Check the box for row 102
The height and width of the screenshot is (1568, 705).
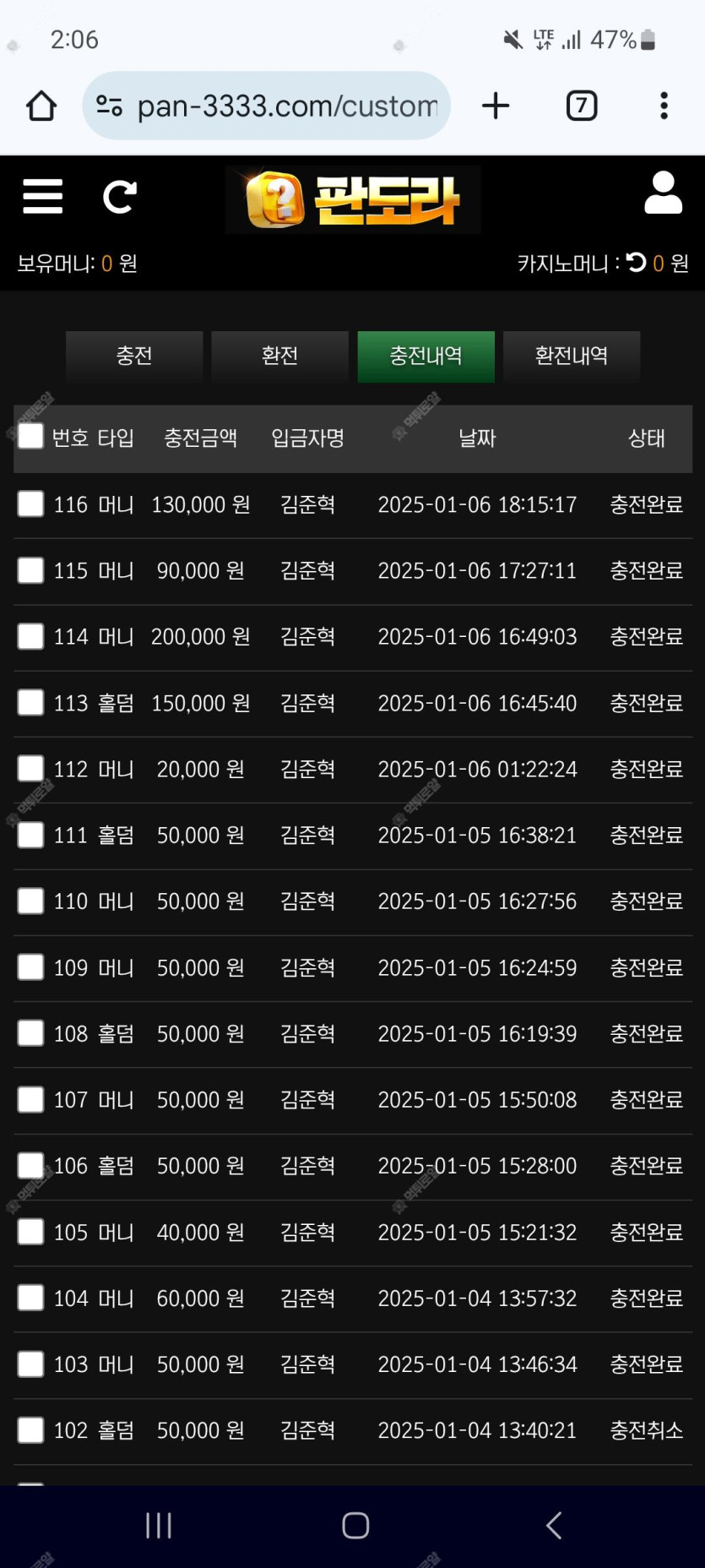pos(31,1430)
